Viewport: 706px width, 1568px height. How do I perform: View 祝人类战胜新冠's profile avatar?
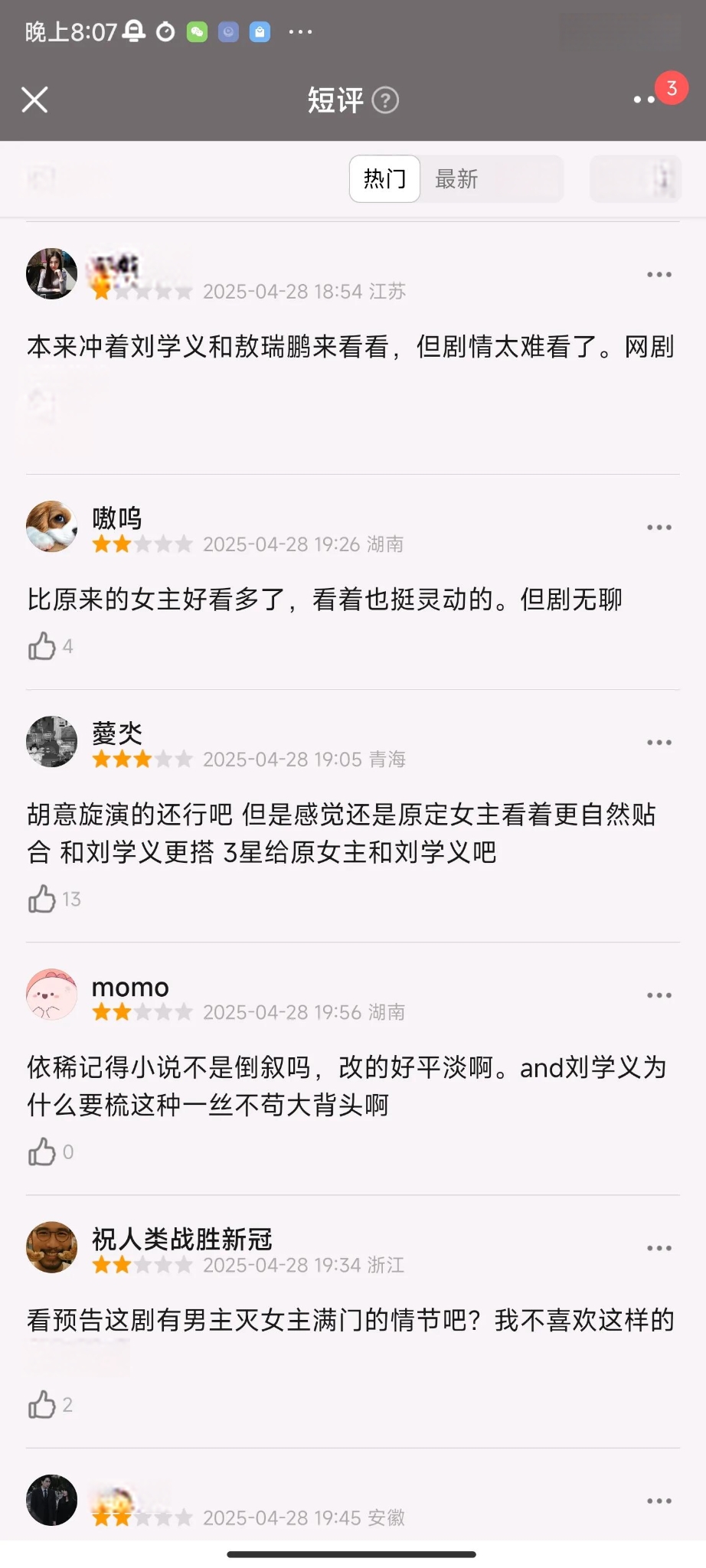[52, 1247]
